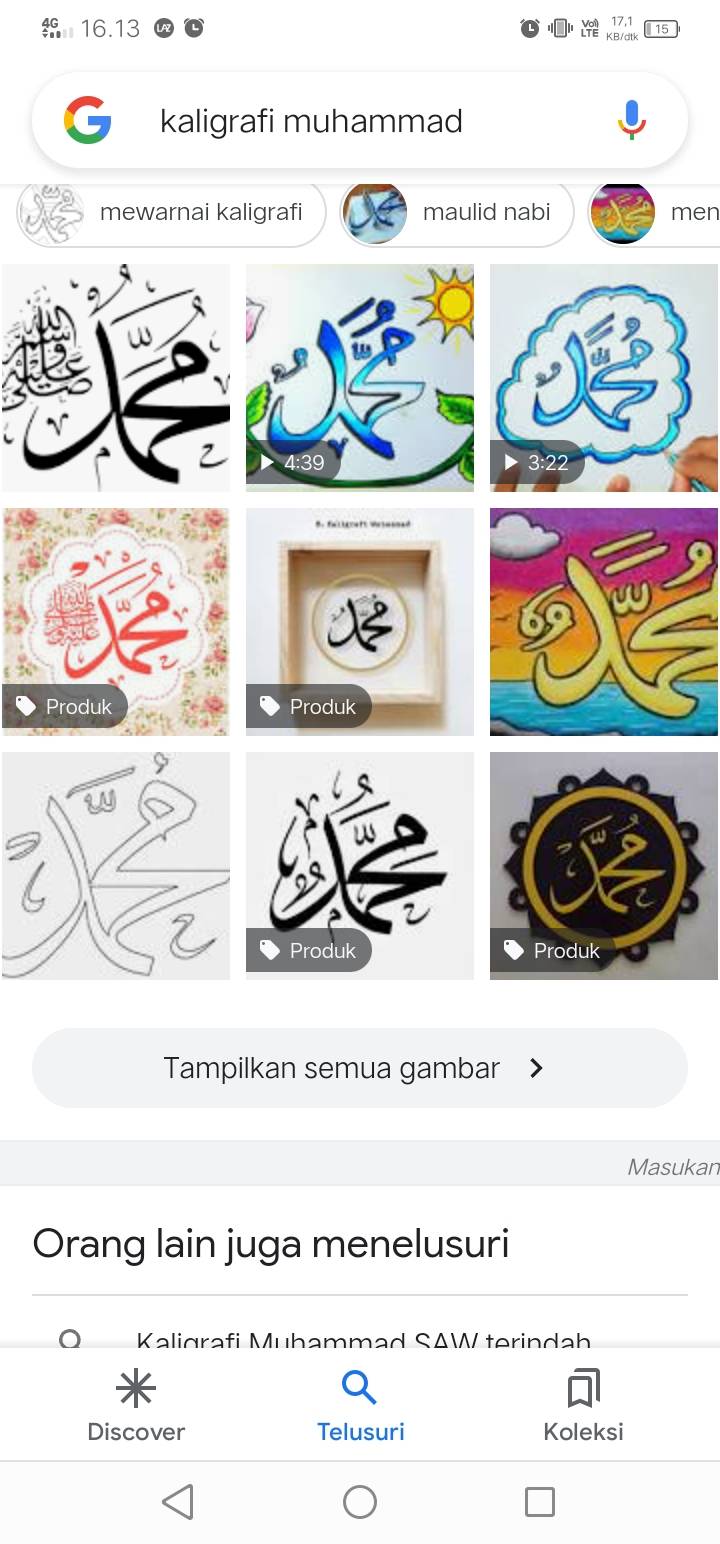Open the sunset-colored yellow calligraphy image
Image resolution: width=720 pixels, height=1544 pixels.
point(604,621)
